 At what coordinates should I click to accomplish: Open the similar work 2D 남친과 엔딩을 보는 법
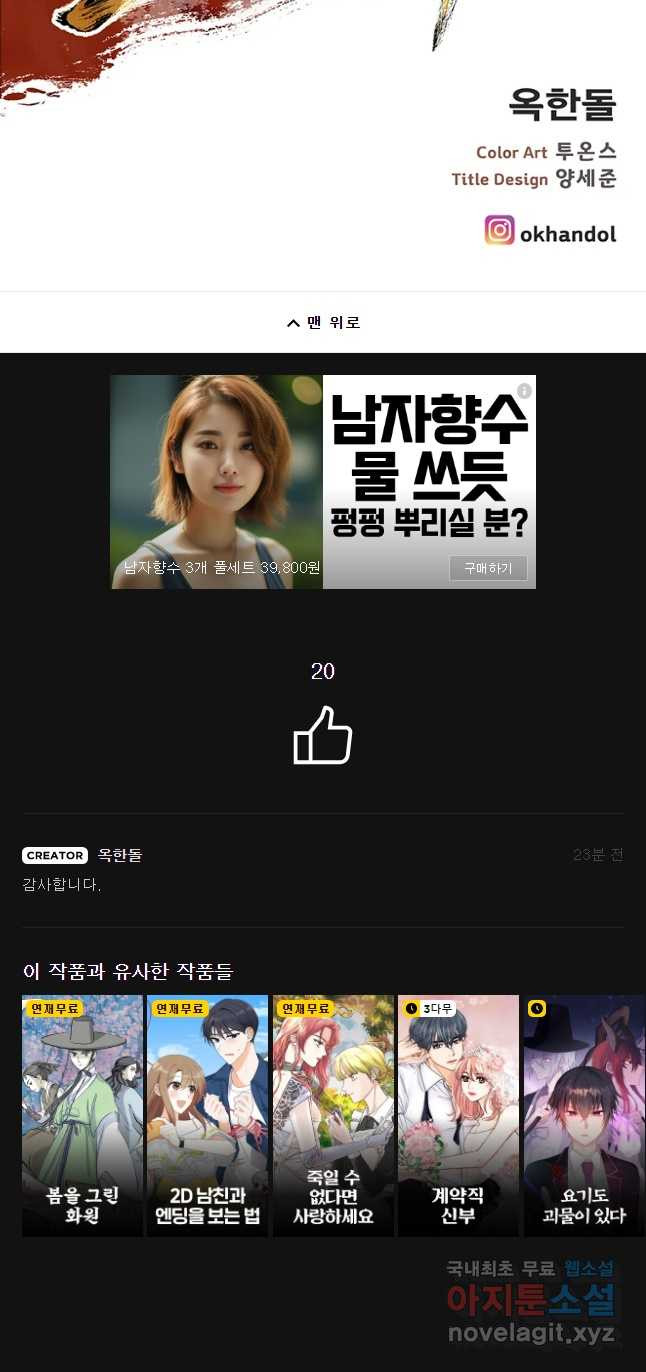point(207,1115)
